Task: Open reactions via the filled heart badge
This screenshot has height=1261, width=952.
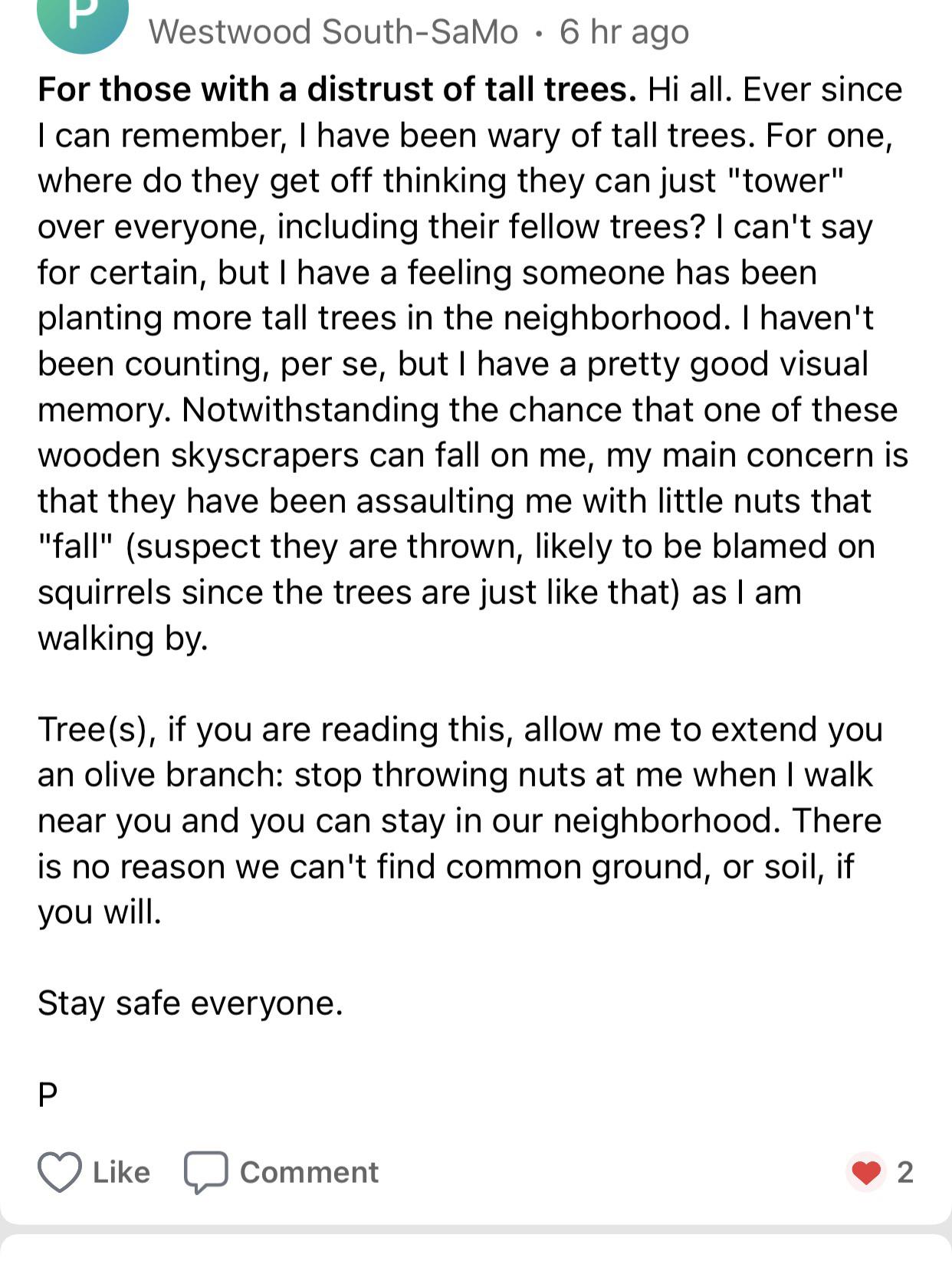Action: pos(865,1171)
